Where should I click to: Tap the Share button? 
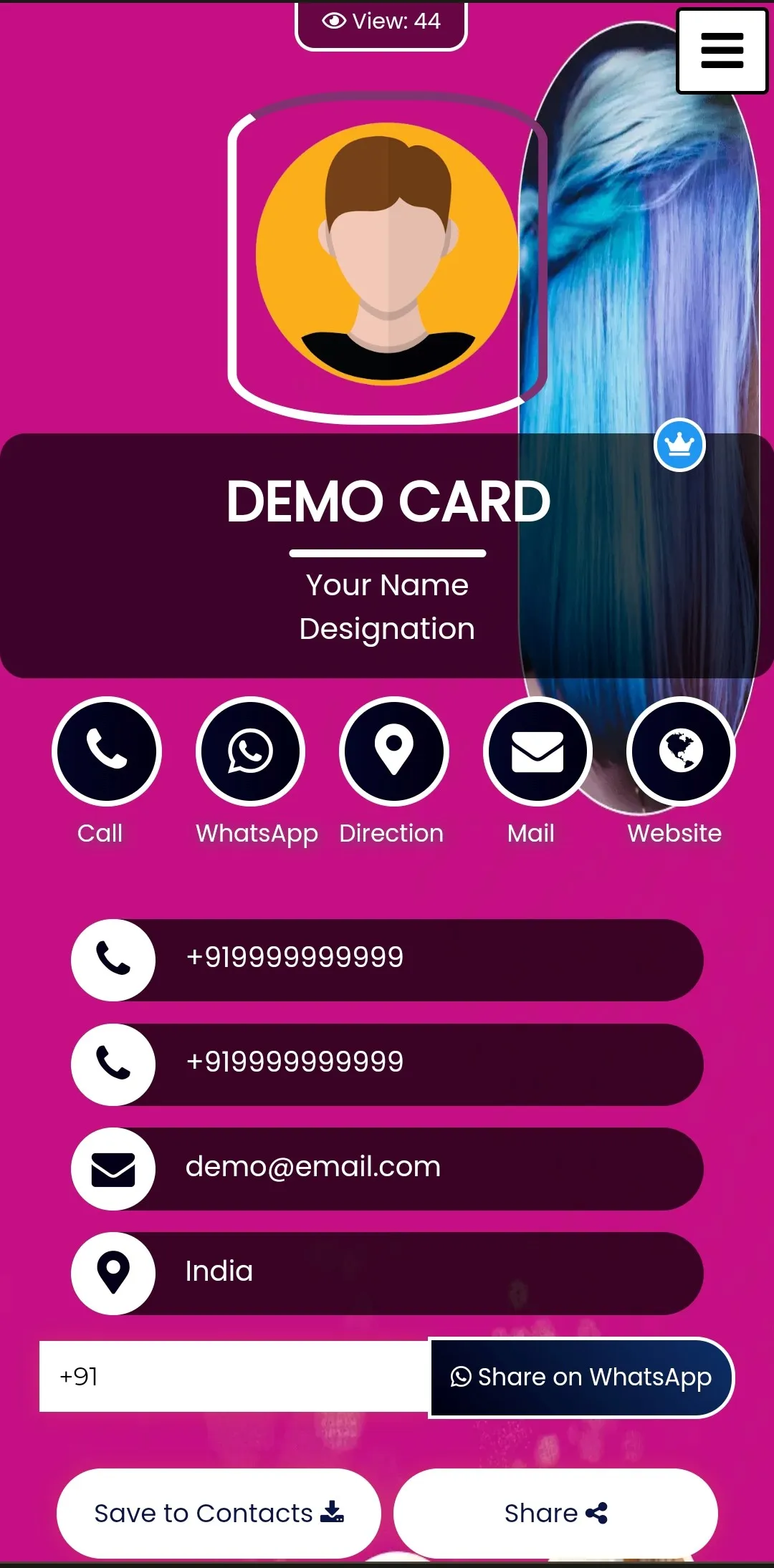tap(555, 1512)
